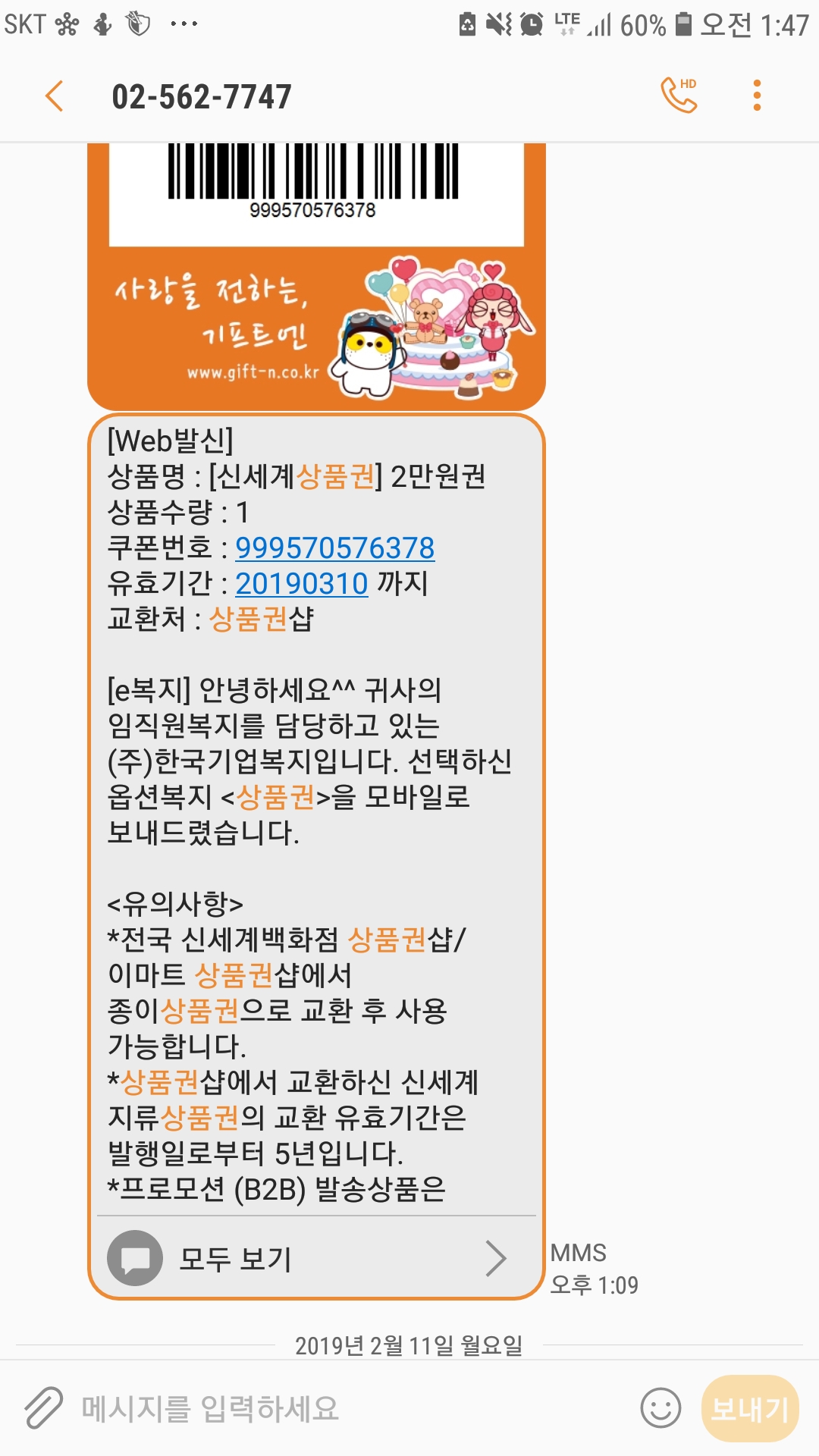This screenshot has width=819, height=1456.
Task: Open the emoji smiley picker
Action: coord(661,1408)
